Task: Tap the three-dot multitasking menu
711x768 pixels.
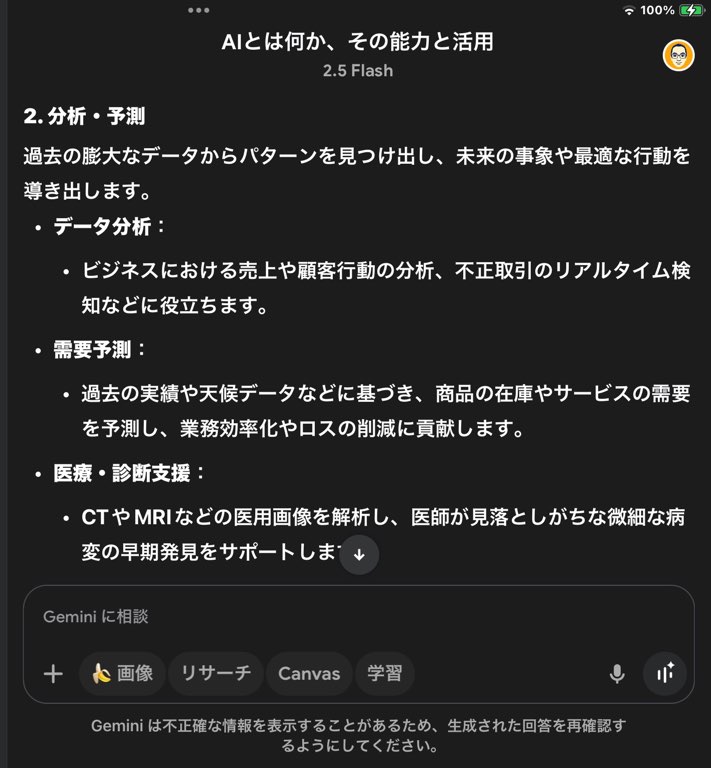Action: click(x=198, y=10)
